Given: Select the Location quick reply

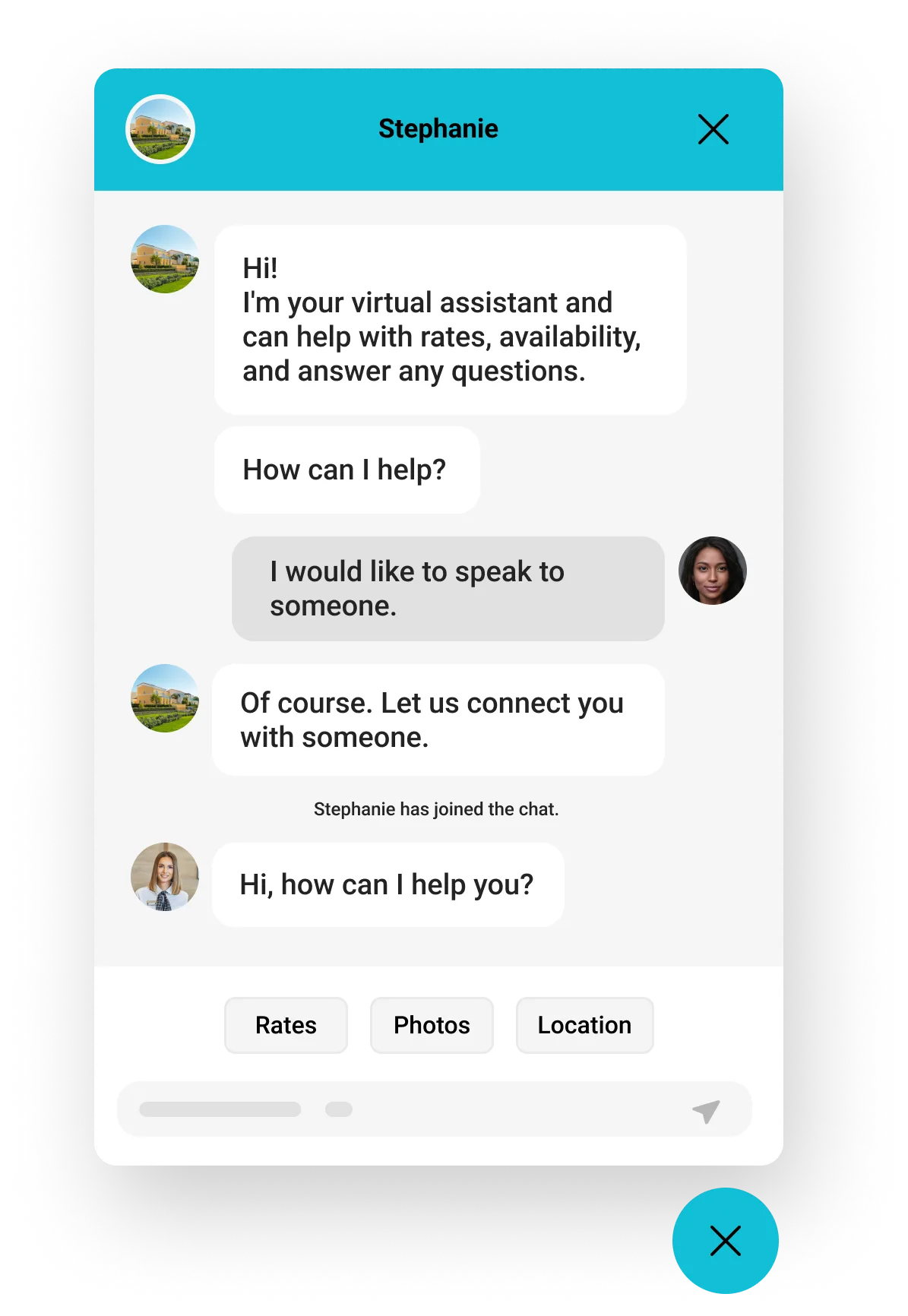Looking at the screenshot, I should tap(584, 1025).
